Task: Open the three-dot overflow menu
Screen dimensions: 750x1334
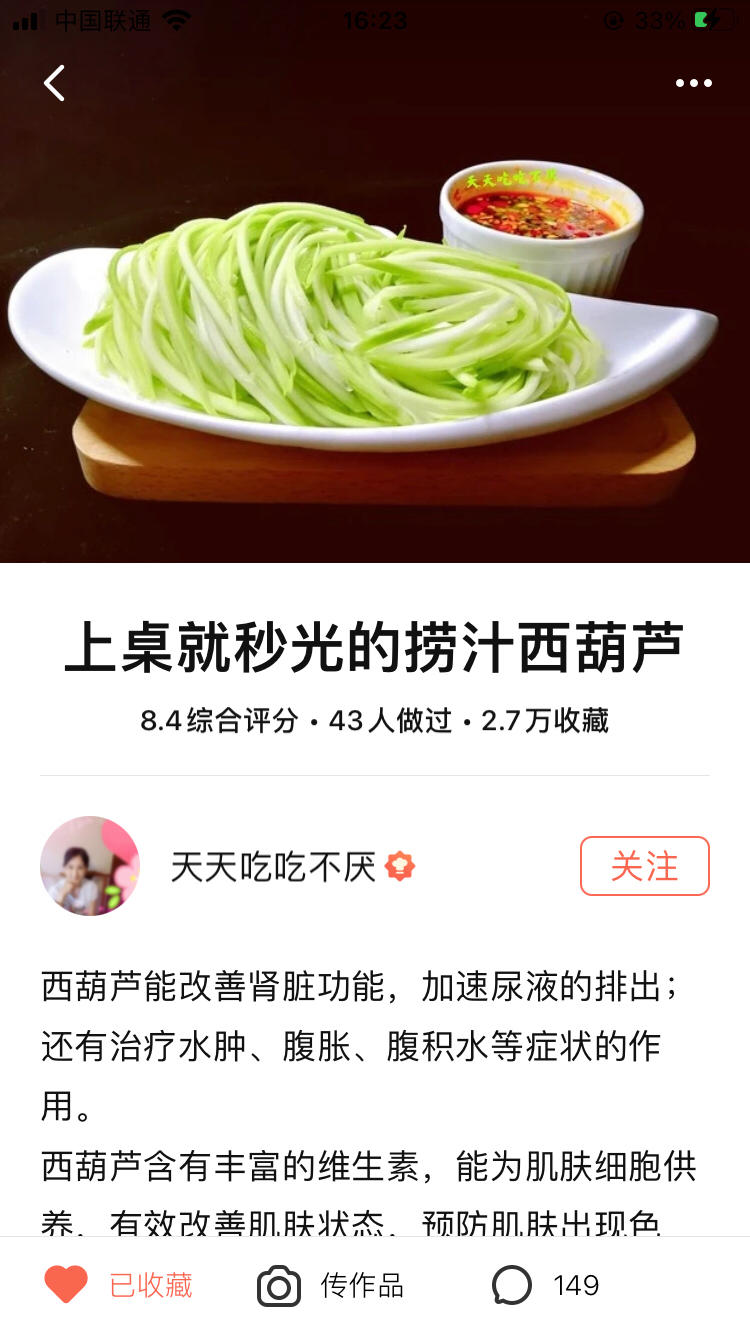Action: [693, 83]
